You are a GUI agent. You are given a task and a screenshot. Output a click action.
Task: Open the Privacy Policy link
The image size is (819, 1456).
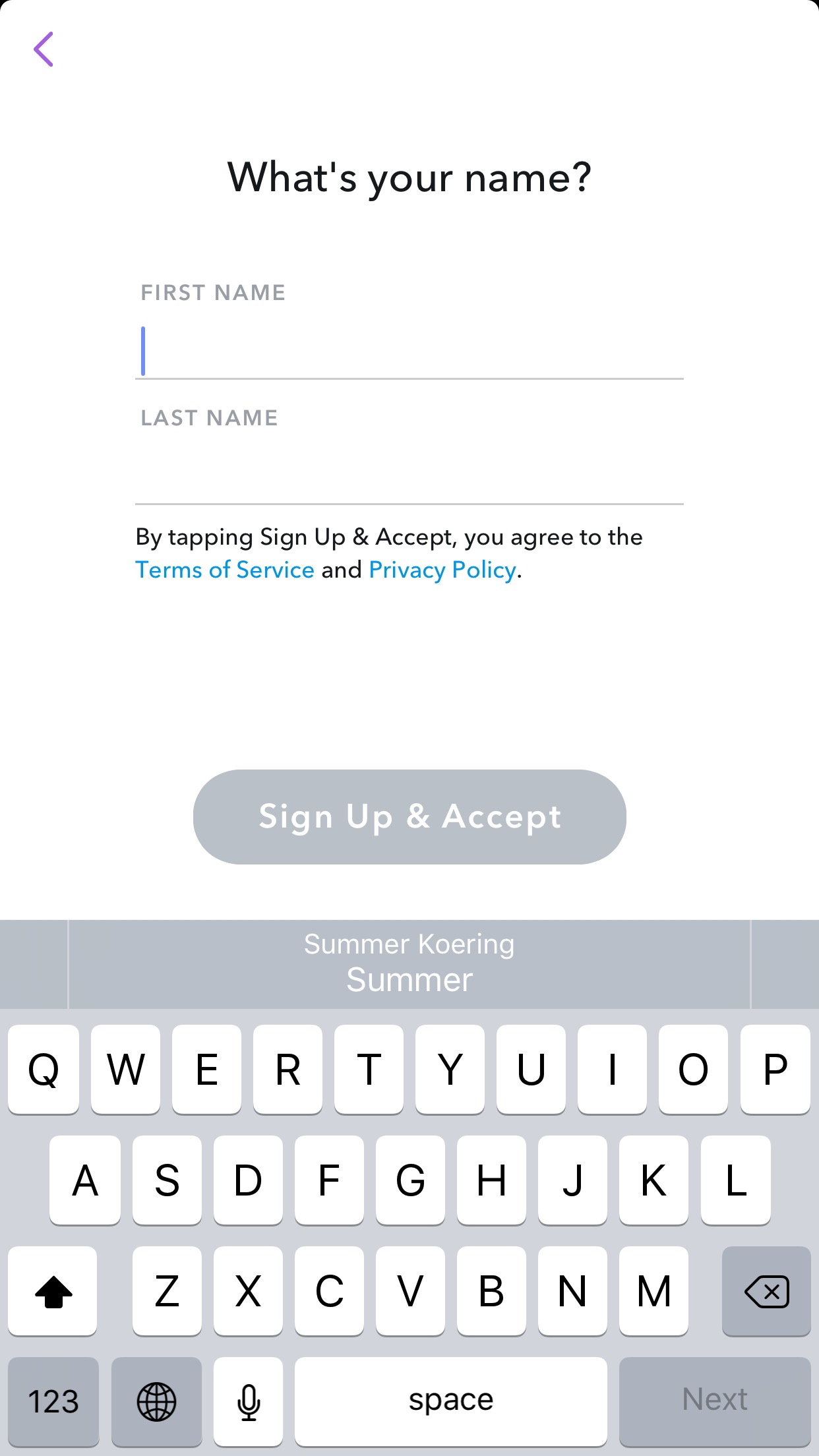(442, 570)
